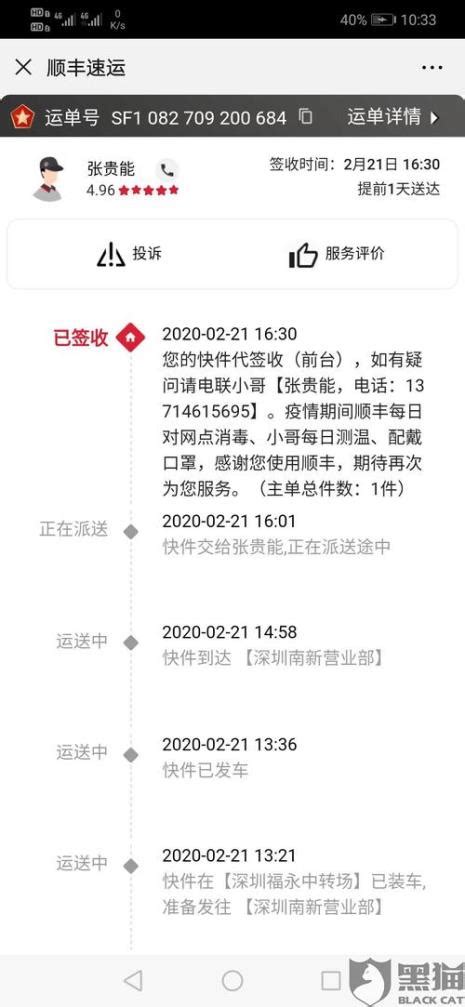Viewport: 465px width, 1007px height.
Task: Go to the system home screen
Action: point(232,981)
